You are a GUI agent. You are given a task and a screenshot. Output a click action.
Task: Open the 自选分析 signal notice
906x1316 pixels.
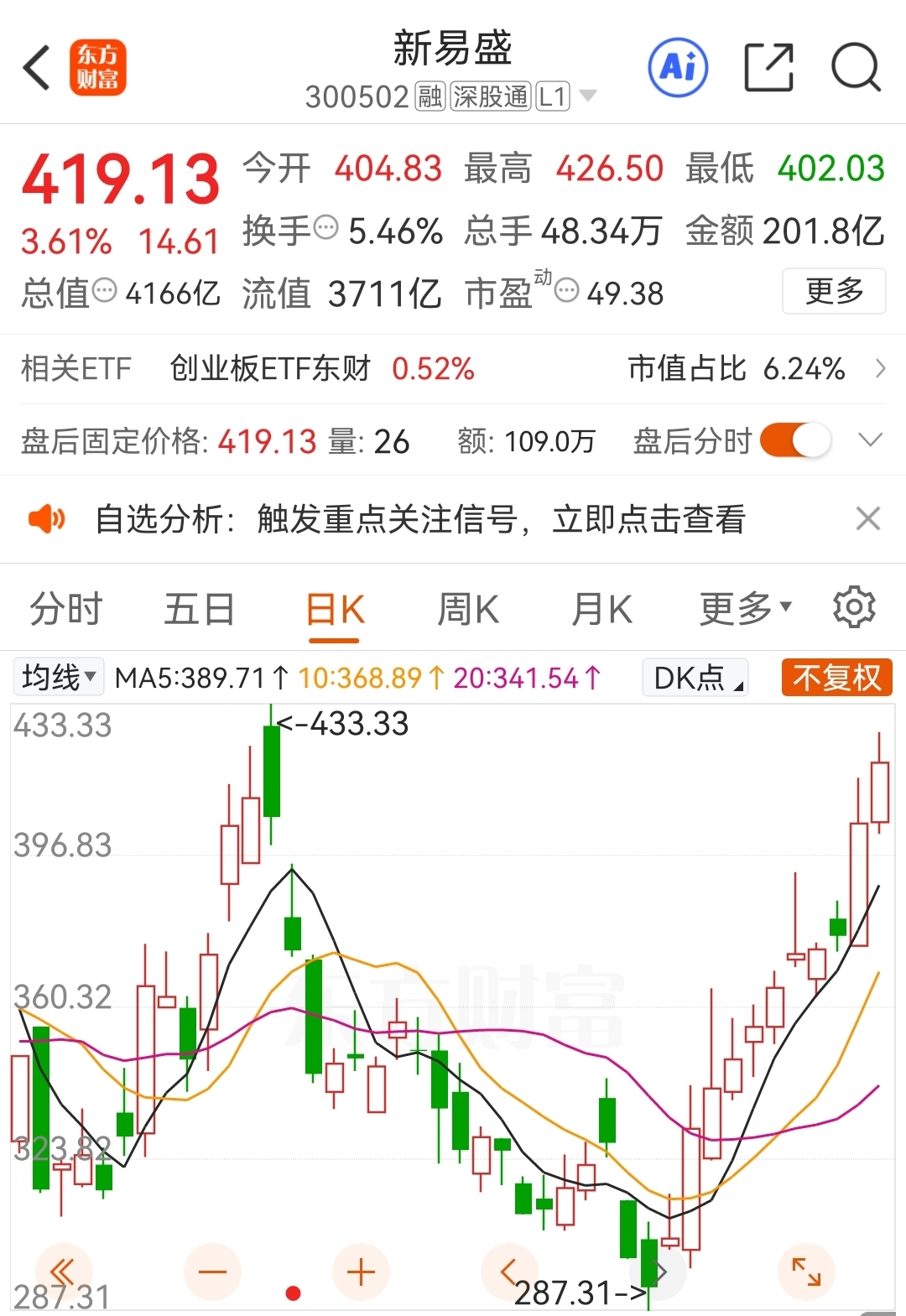pyautogui.click(x=420, y=519)
